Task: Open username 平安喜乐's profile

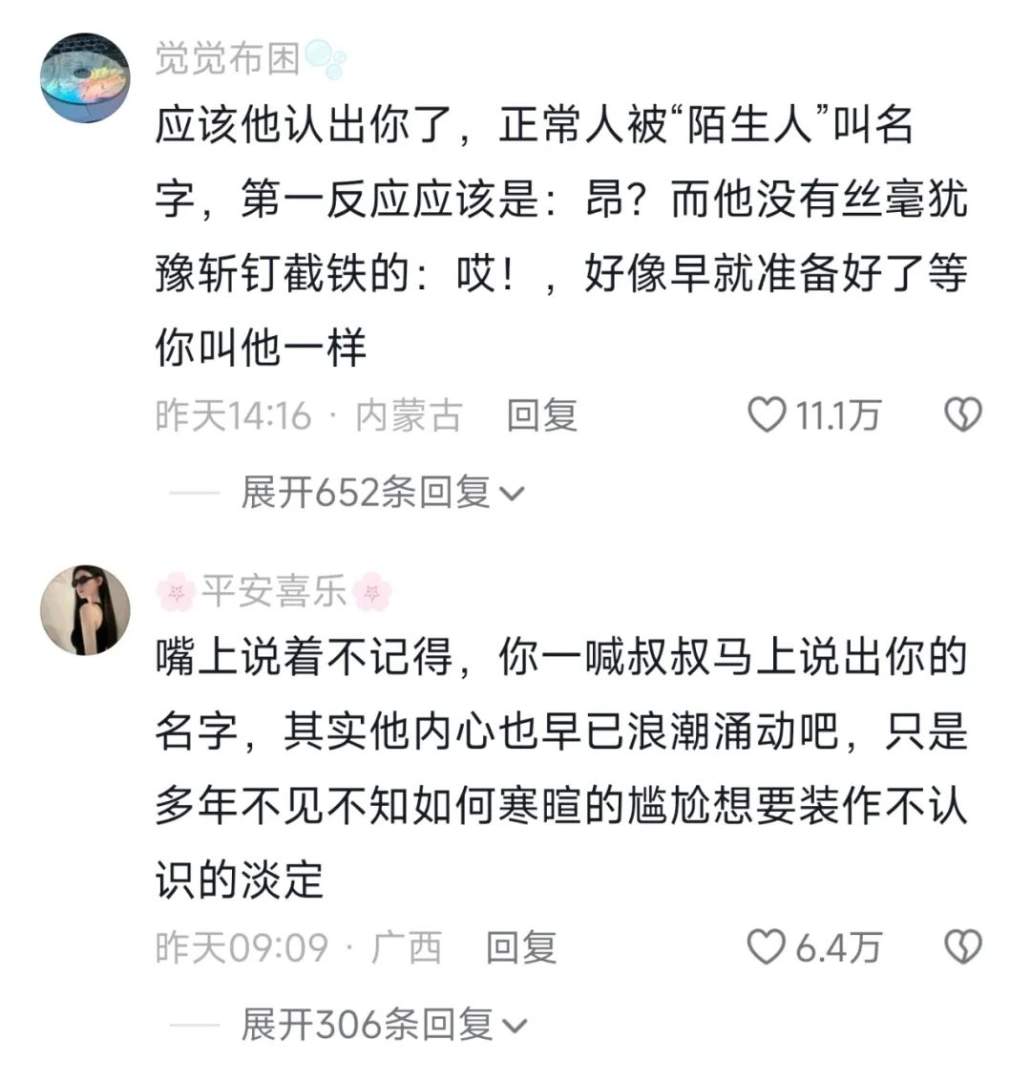Action: pos(274,592)
